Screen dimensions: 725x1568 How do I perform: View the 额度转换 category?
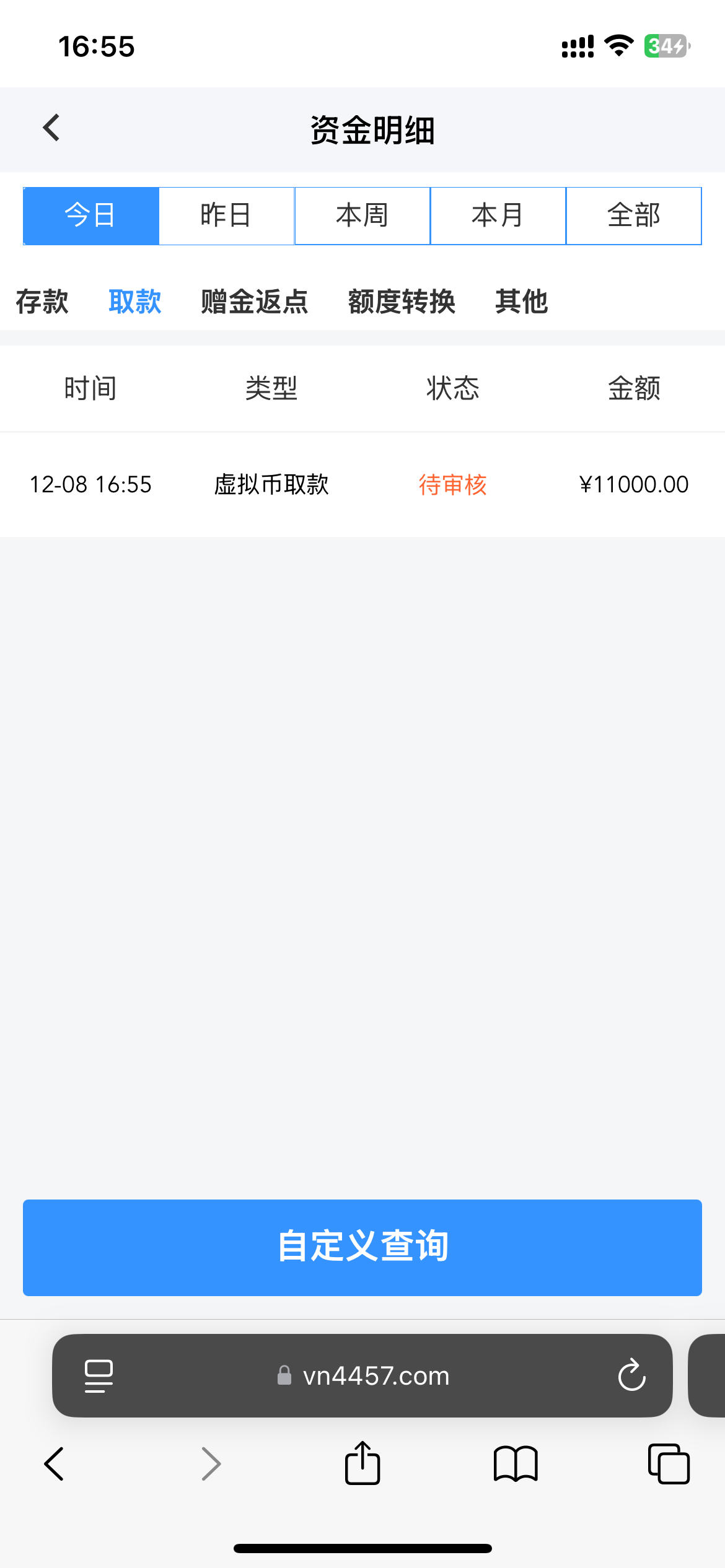(x=402, y=302)
